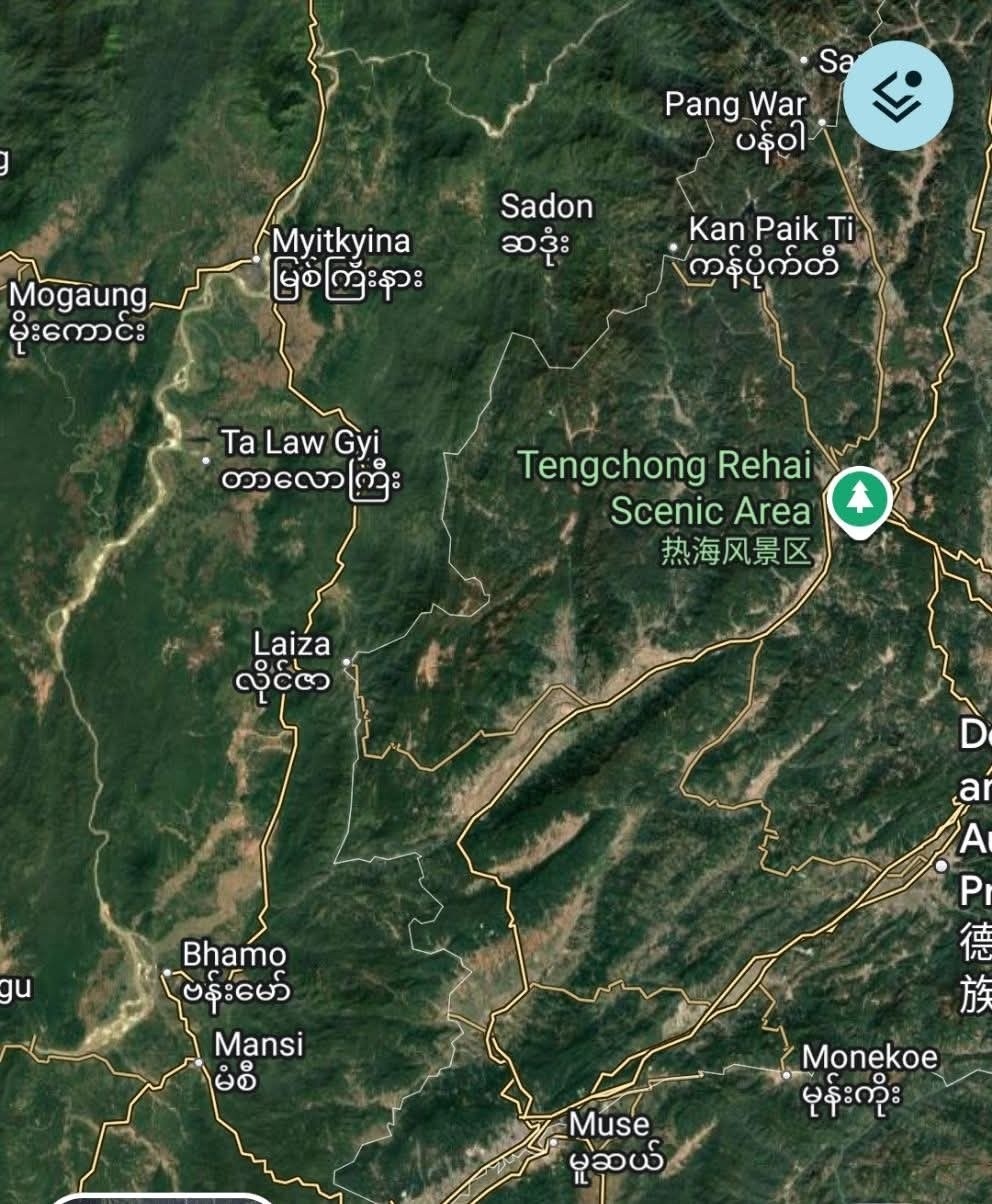Tap the Tengchong Rehai Scenic Area pin

pos(859,498)
